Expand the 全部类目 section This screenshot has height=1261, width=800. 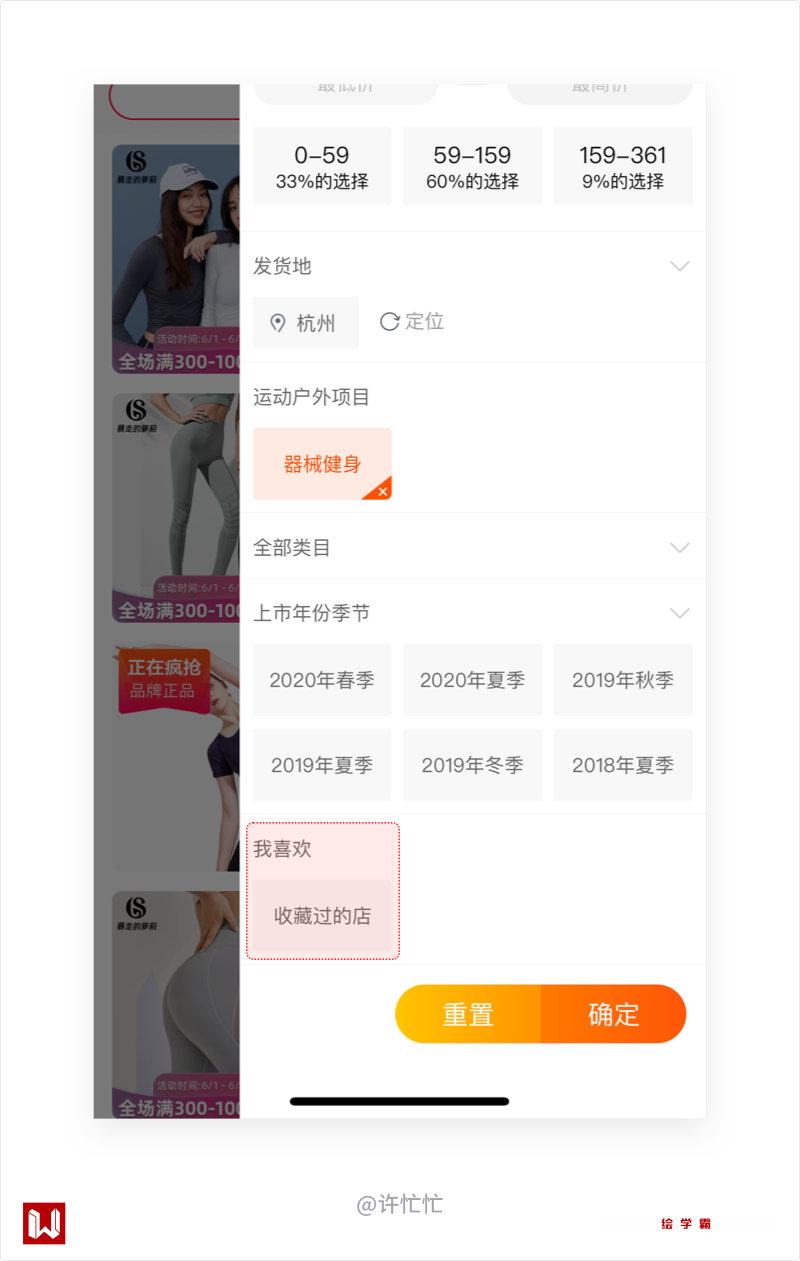click(x=680, y=548)
